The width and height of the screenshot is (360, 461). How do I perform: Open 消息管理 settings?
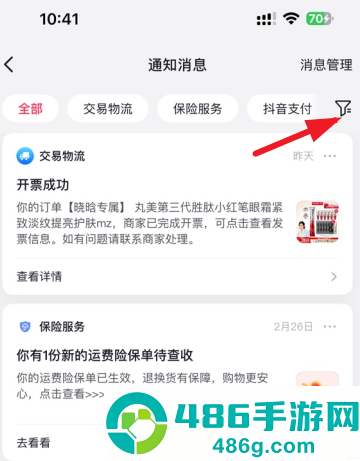pos(326,65)
